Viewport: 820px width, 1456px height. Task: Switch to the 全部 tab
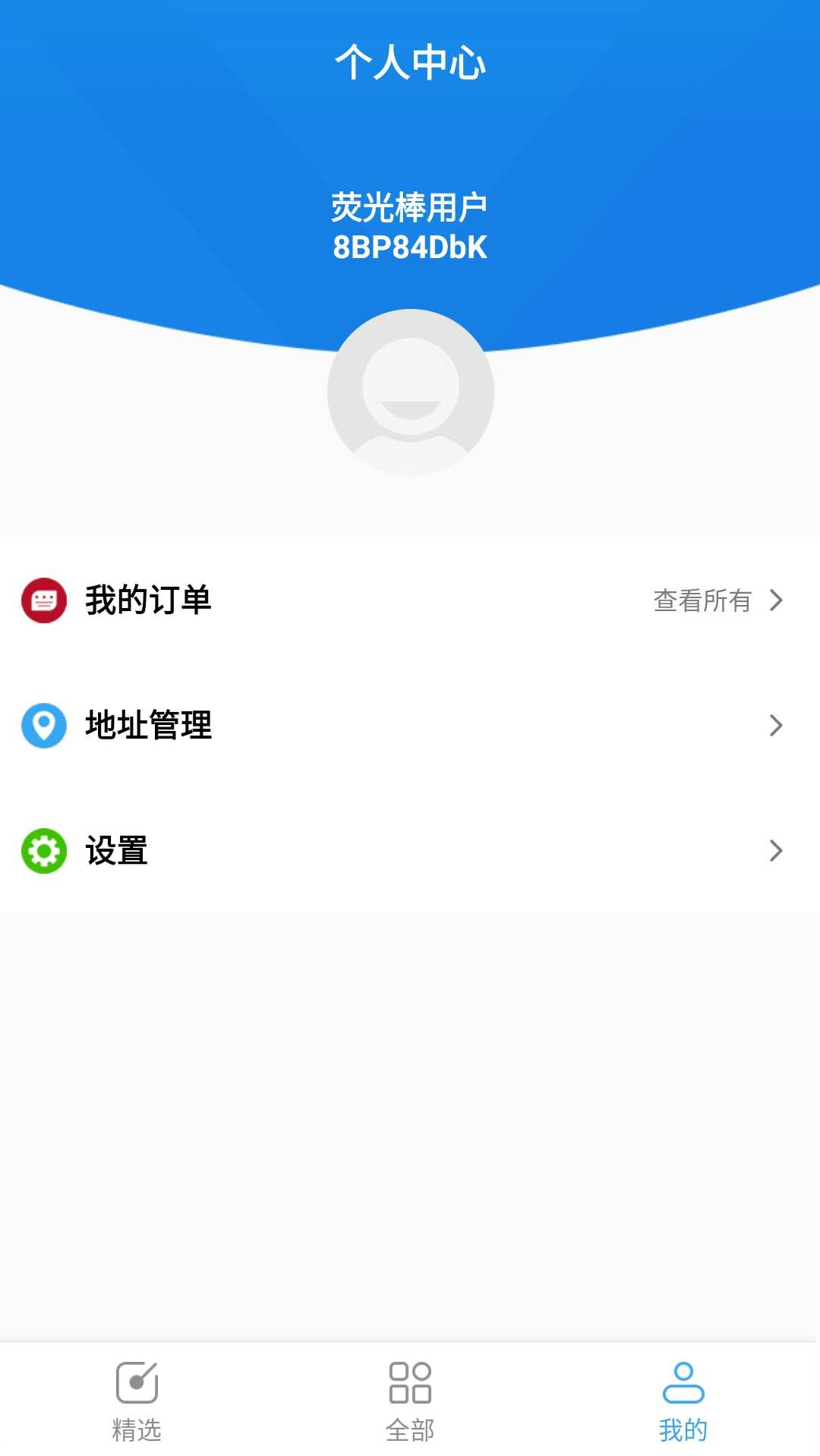(x=410, y=1401)
